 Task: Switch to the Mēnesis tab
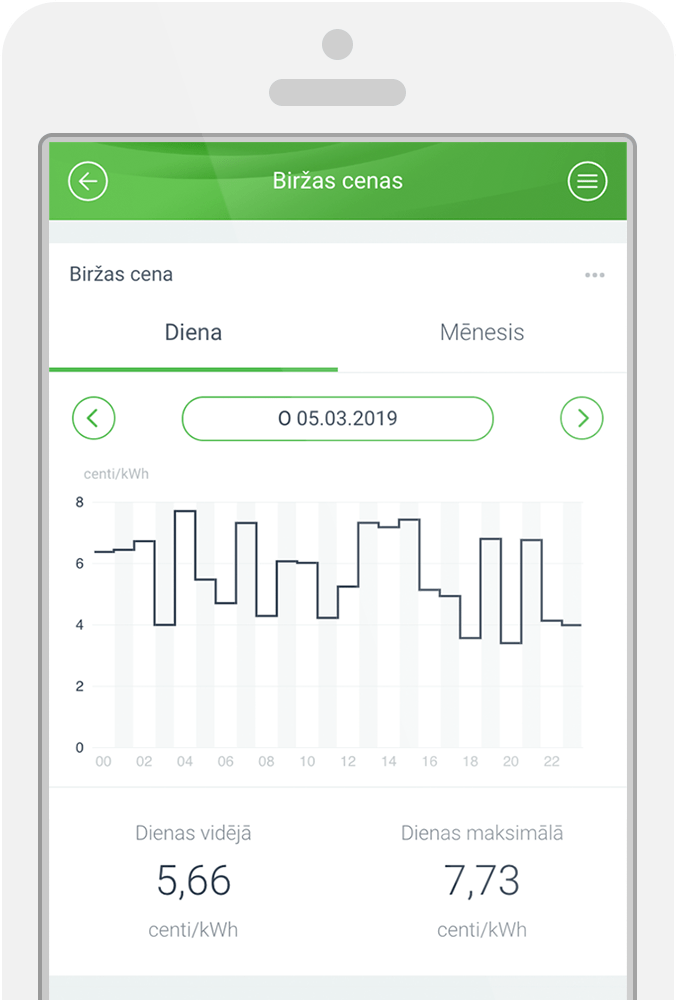point(482,333)
